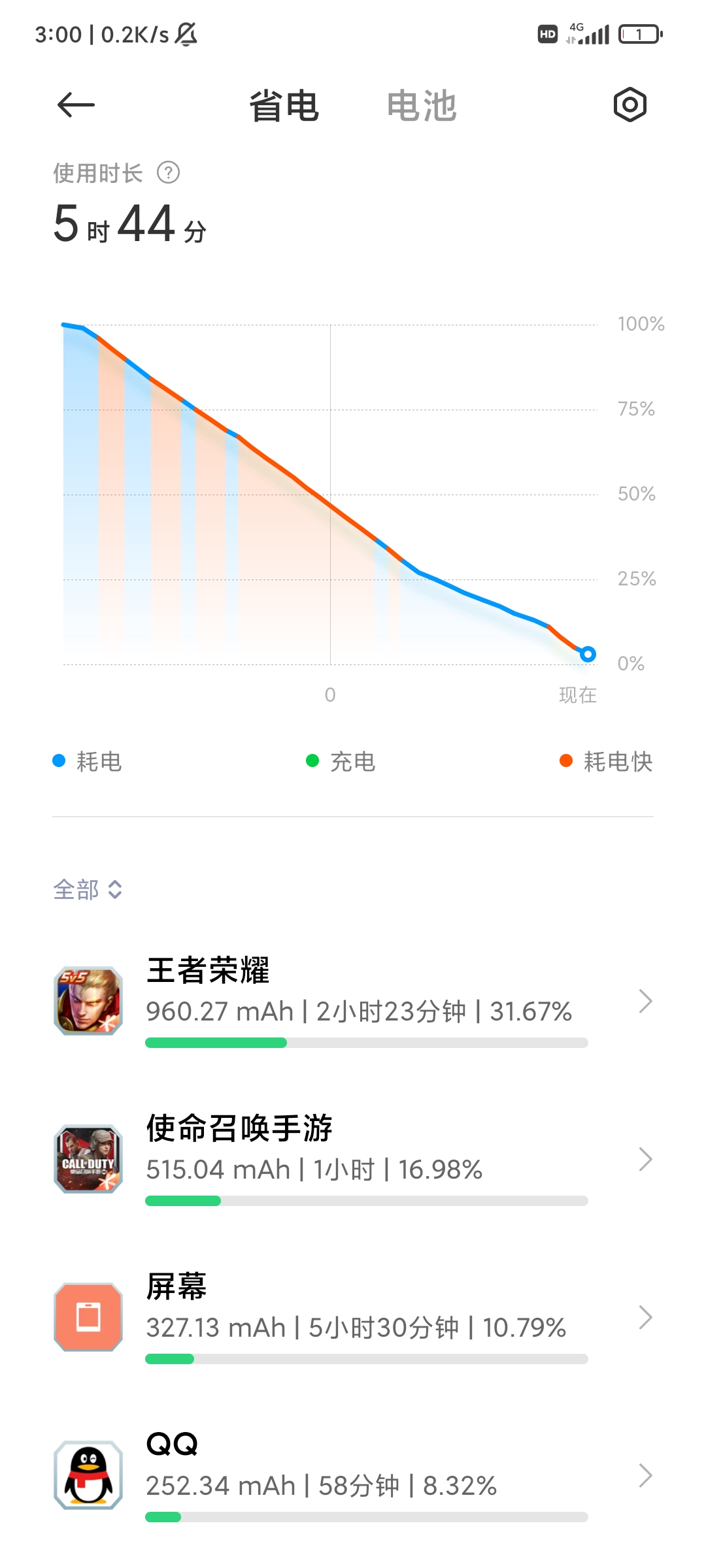Open QQ battery usage details

pos(353,1475)
